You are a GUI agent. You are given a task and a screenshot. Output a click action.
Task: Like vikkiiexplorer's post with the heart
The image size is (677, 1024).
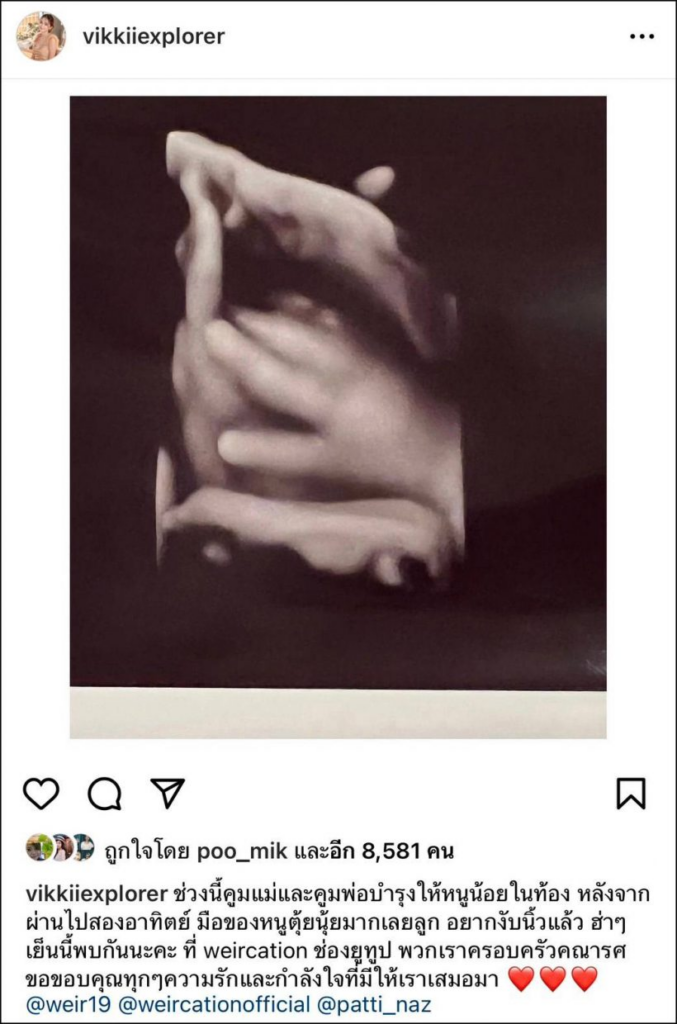(41, 793)
